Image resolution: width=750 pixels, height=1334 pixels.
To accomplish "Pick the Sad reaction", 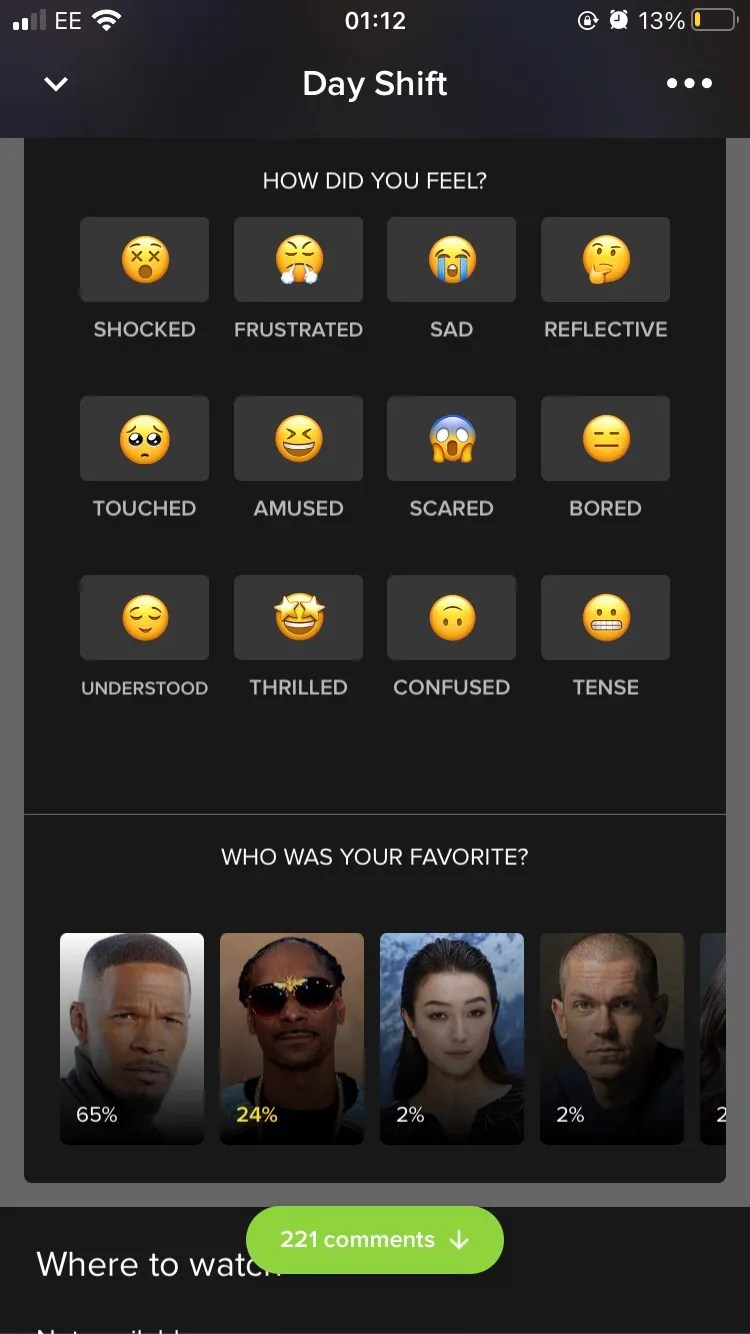I will [x=451, y=260].
